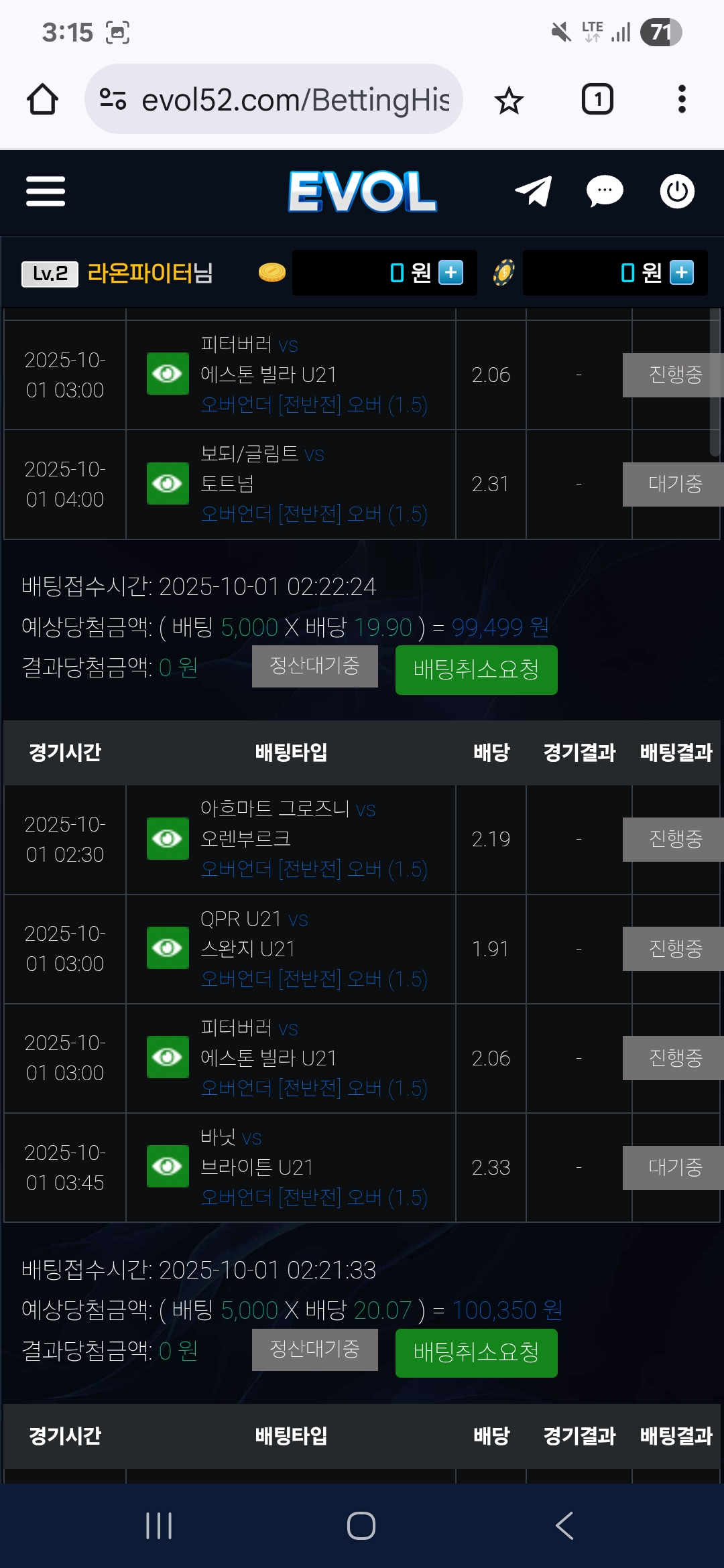
Task: Open the chat bubble messages
Action: pos(605,192)
